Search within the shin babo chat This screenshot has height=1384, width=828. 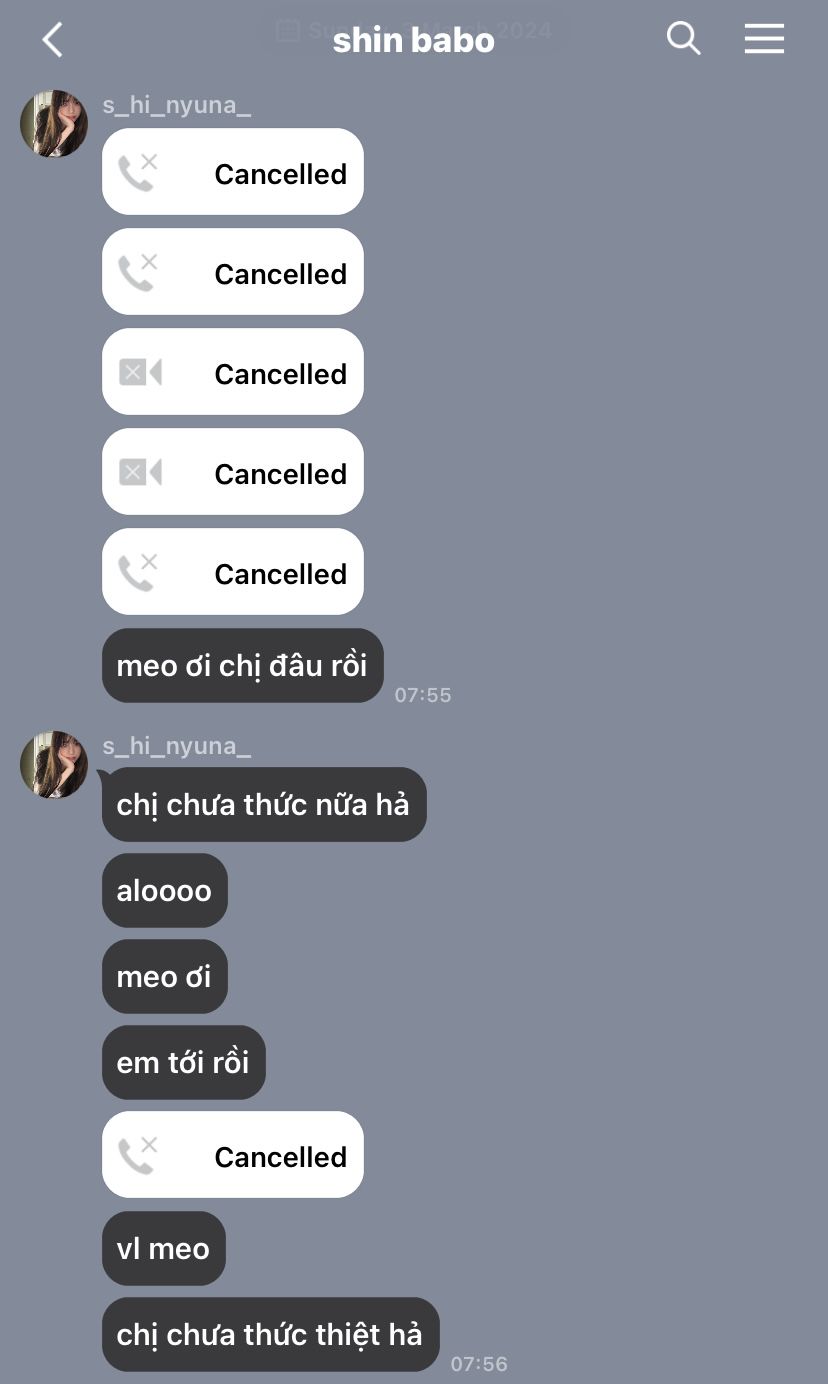pyautogui.click(x=683, y=39)
